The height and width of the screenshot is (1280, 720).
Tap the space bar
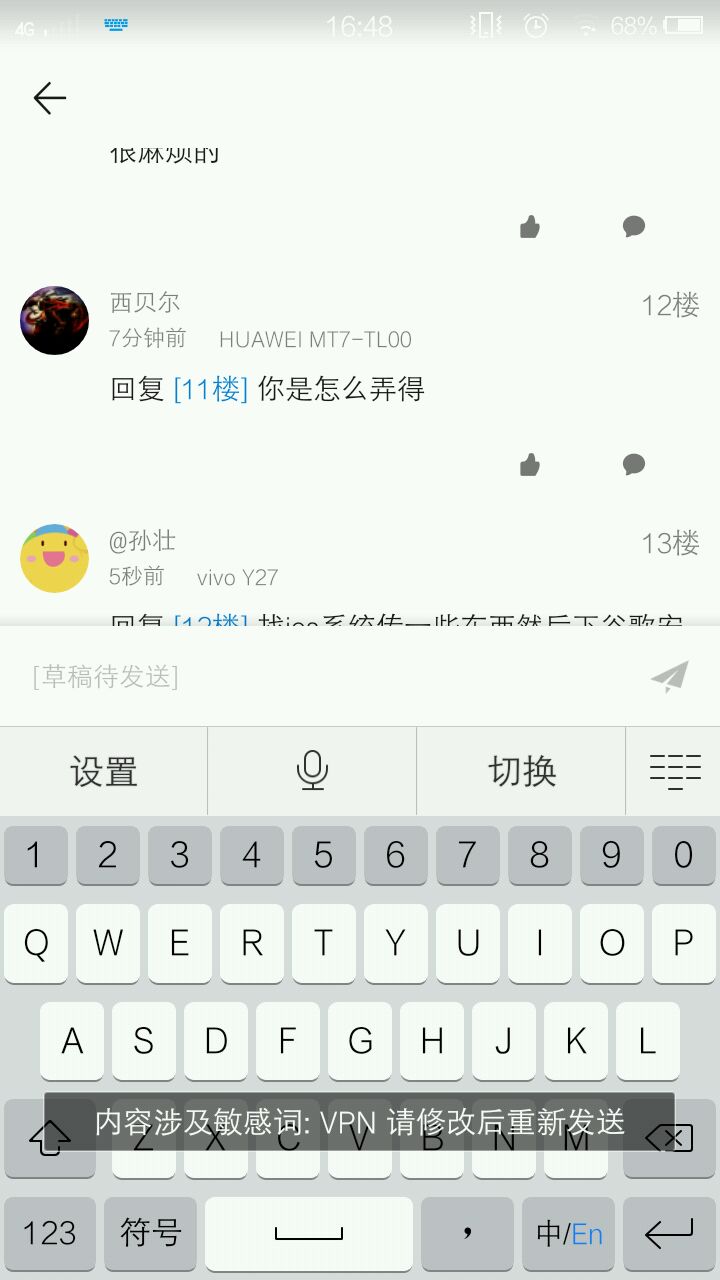pyautogui.click(x=309, y=1233)
